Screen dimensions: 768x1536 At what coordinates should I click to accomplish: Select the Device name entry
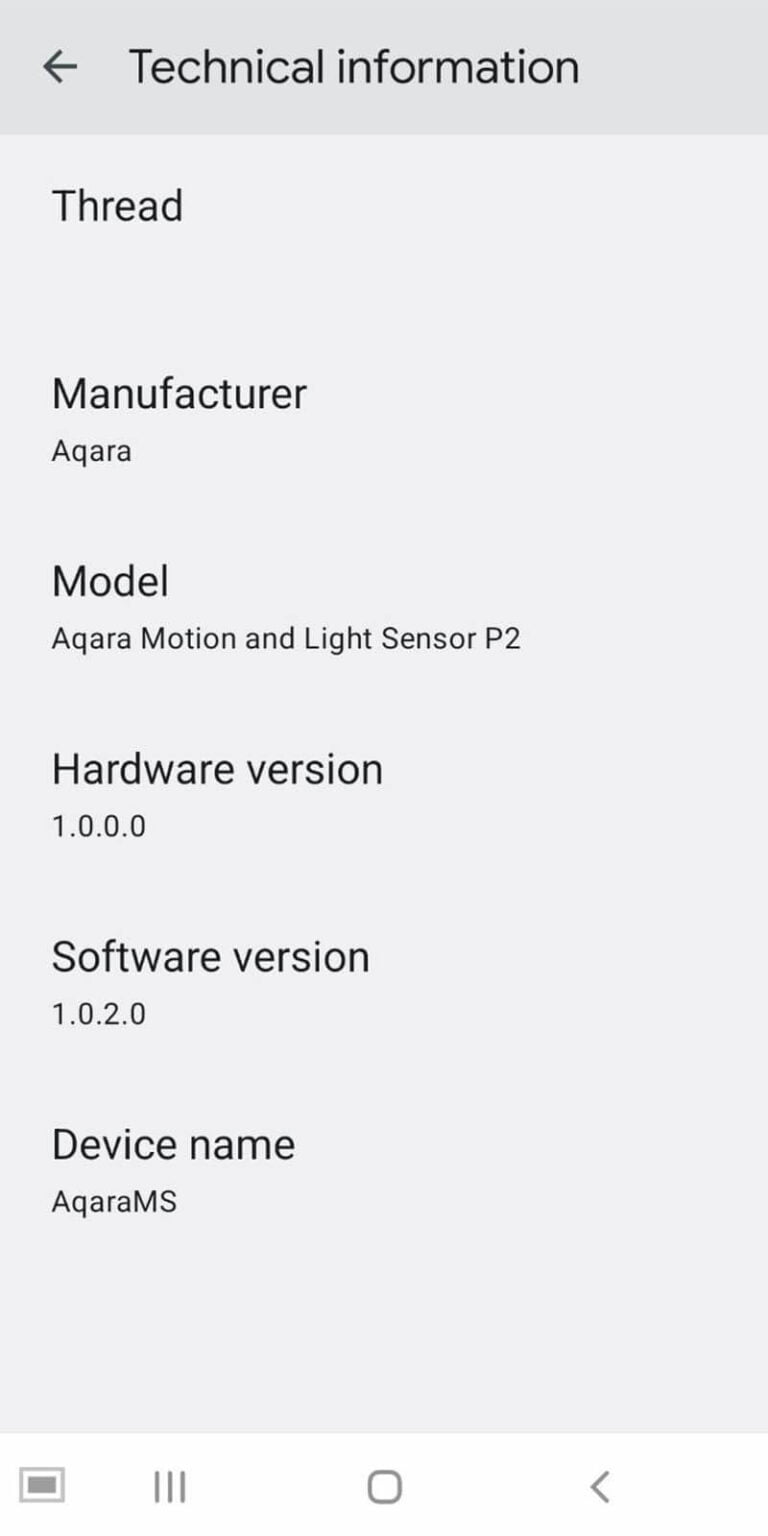(174, 1145)
